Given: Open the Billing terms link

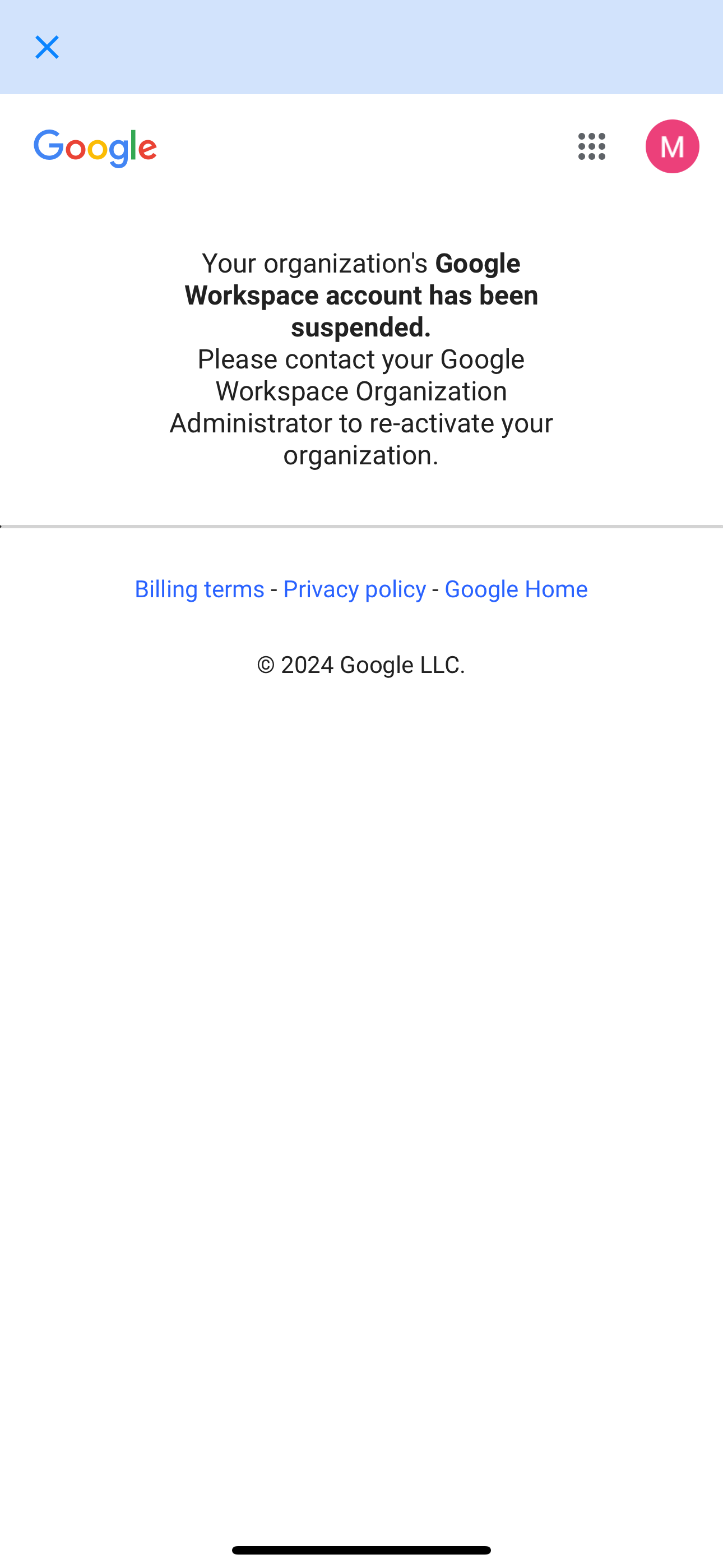Looking at the screenshot, I should 199,589.
